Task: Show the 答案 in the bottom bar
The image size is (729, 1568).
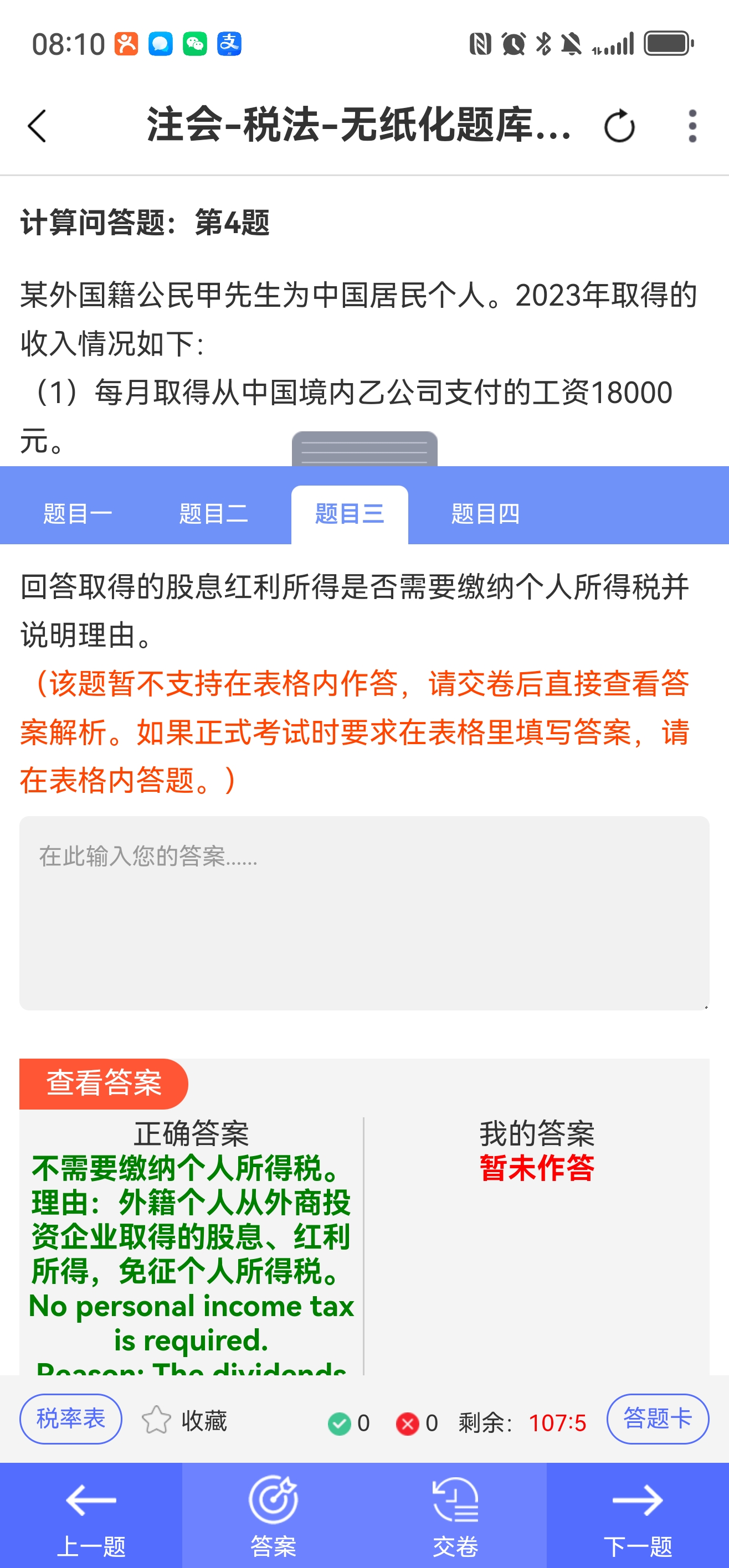Action: coord(273,1515)
